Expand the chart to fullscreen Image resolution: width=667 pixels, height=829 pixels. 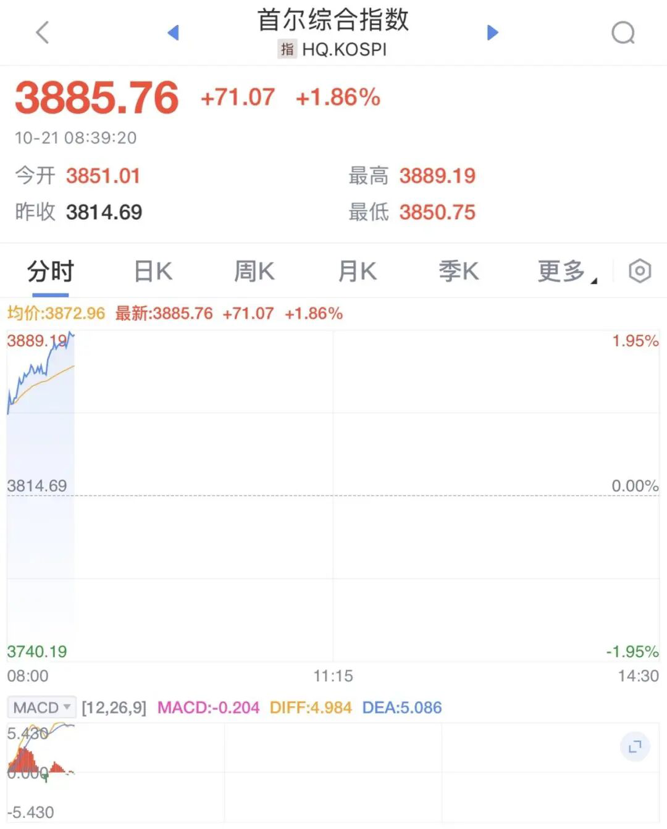[634, 746]
